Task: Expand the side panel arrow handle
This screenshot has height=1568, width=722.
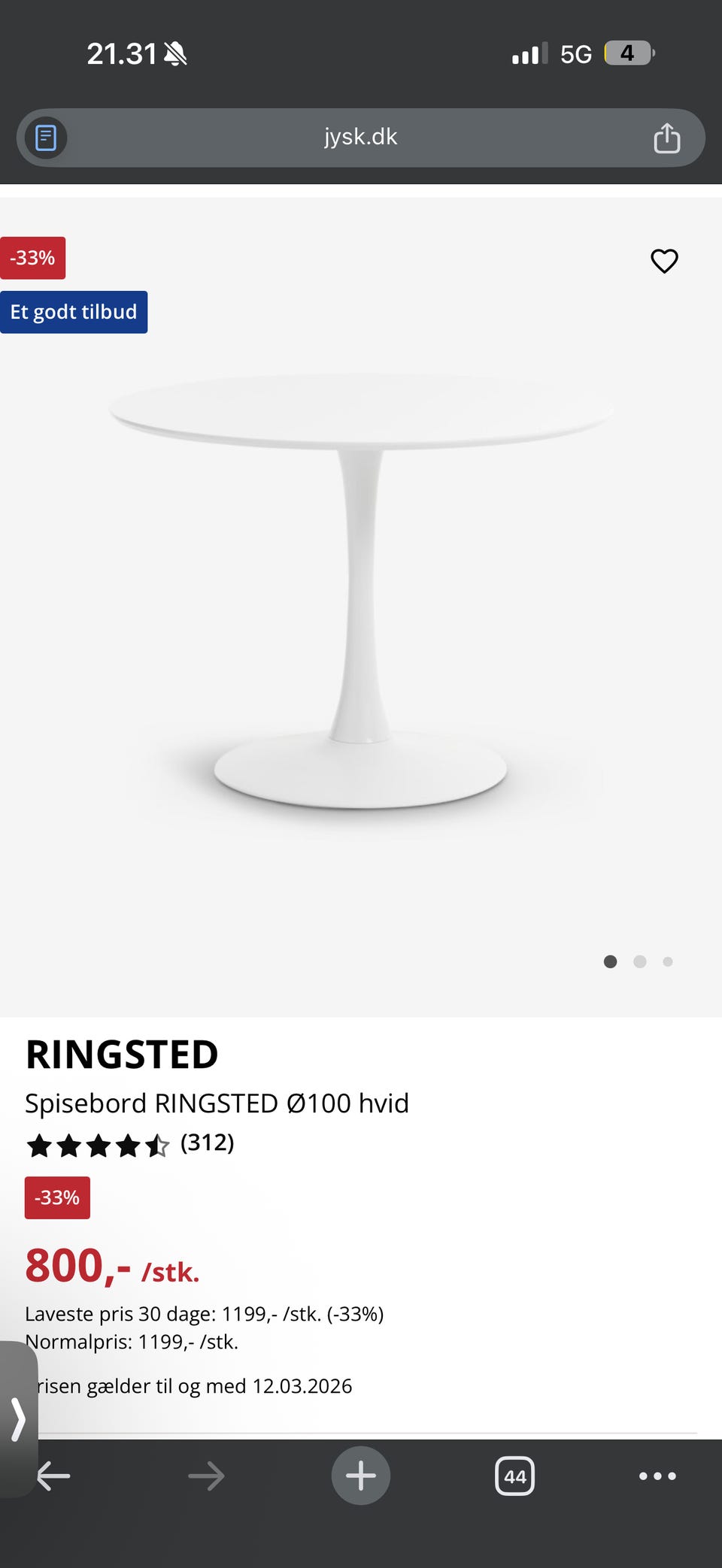Action: coord(18,1419)
